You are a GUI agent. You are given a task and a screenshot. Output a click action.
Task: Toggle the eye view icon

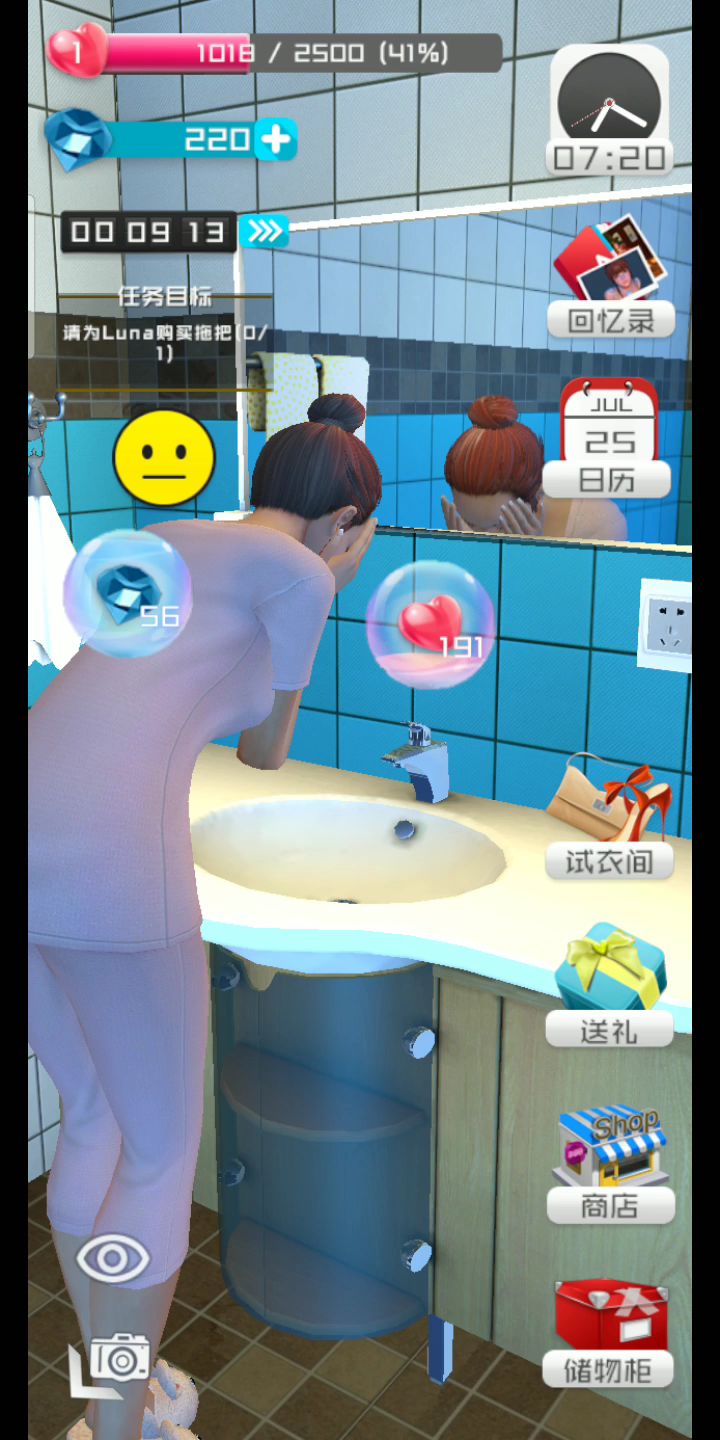pos(113,1258)
